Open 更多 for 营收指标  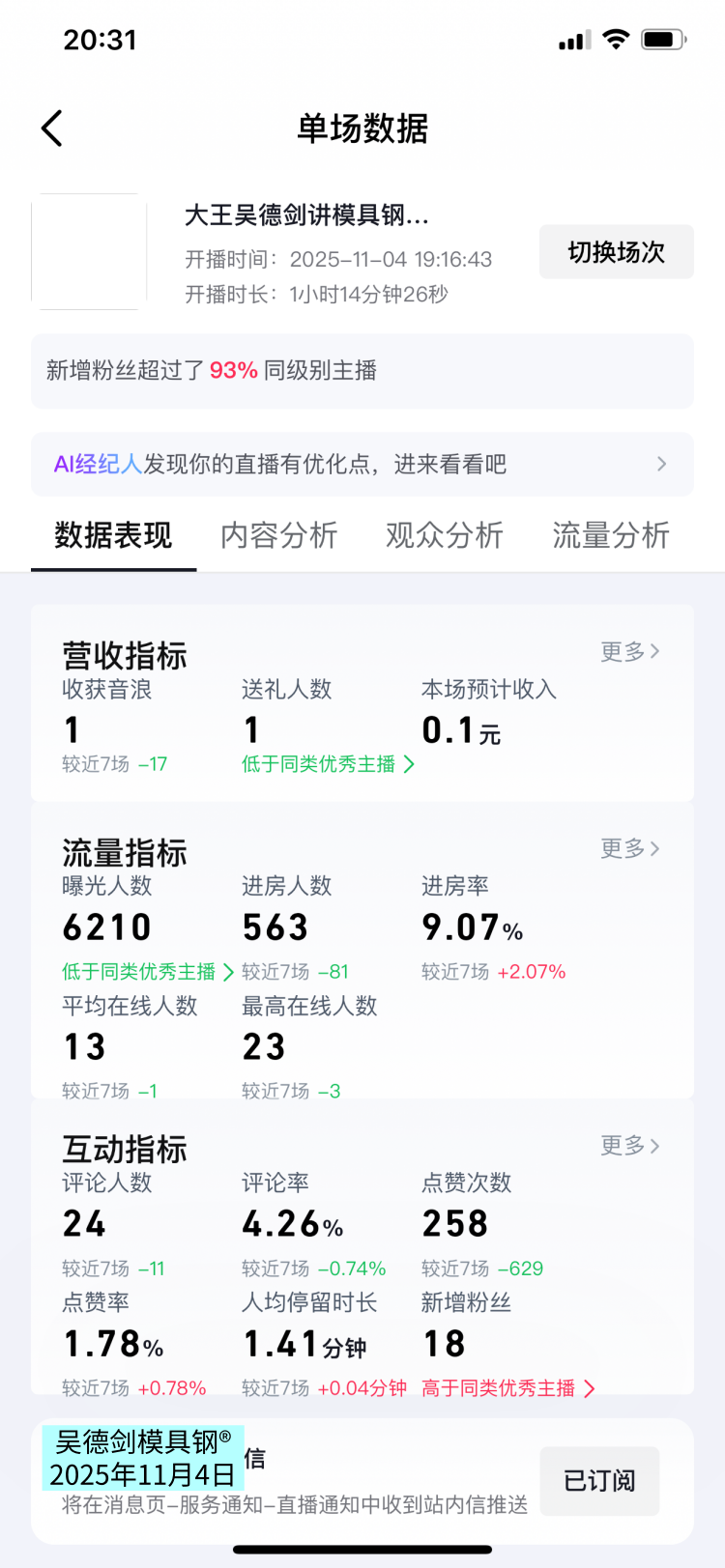[x=629, y=652]
